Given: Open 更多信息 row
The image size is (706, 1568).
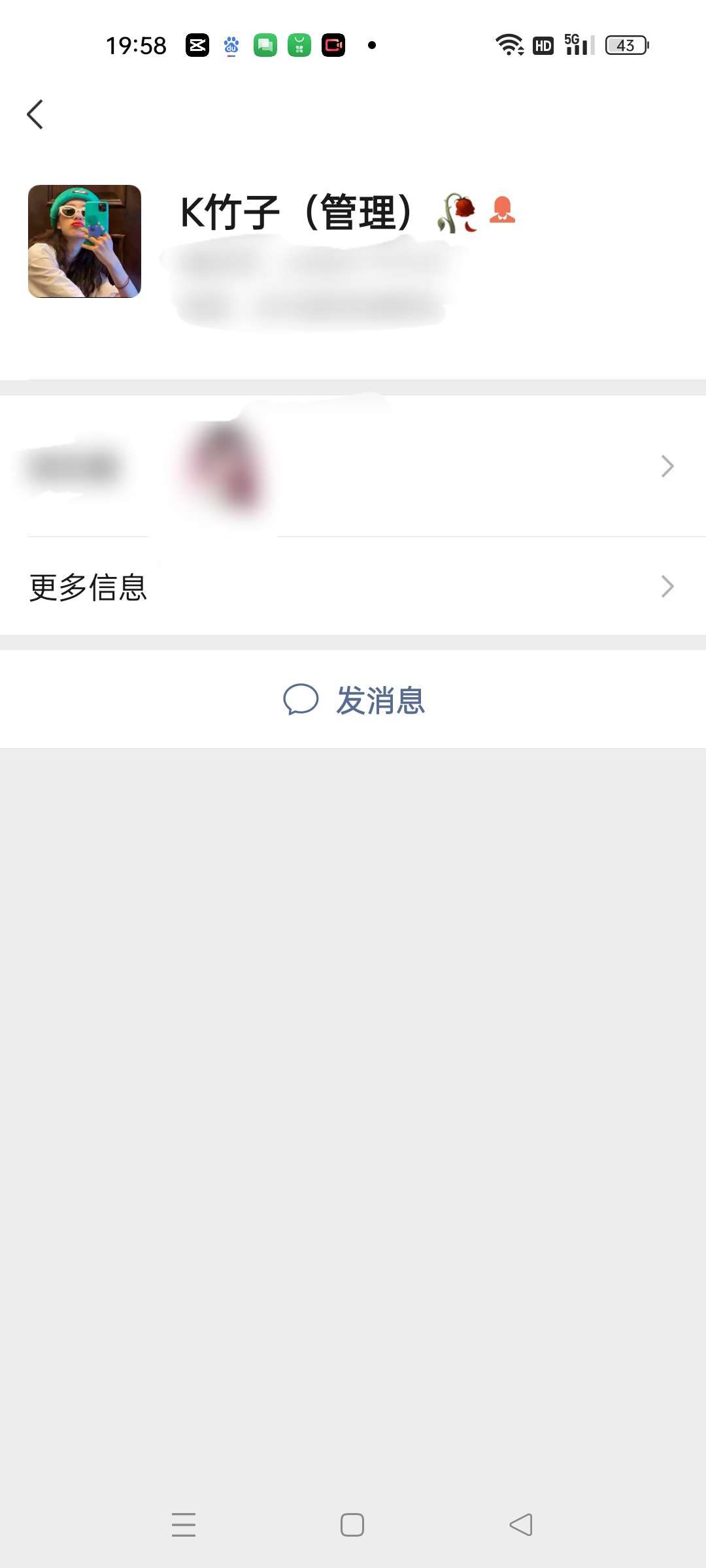Looking at the screenshot, I should [x=353, y=587].
